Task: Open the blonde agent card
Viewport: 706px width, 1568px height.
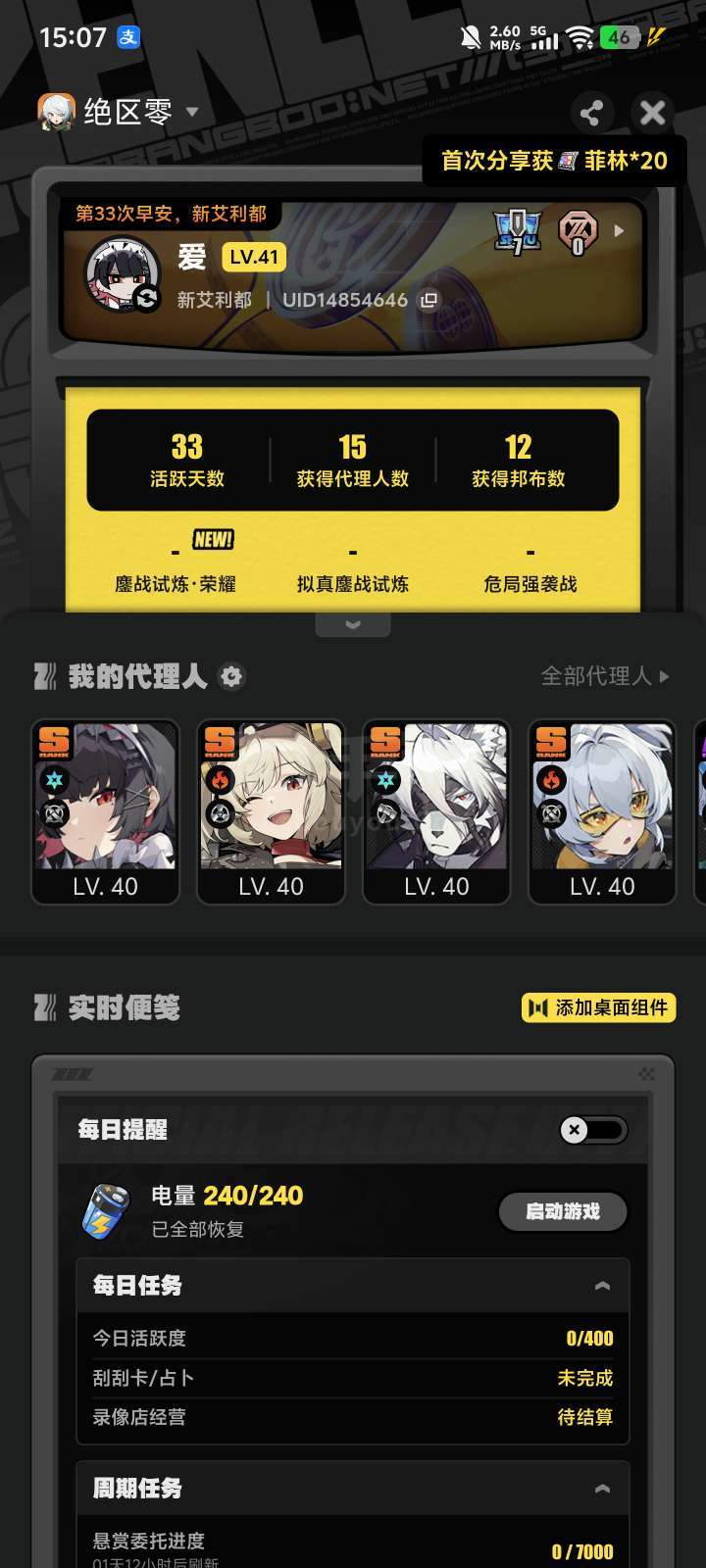Action: coord(272,812)
